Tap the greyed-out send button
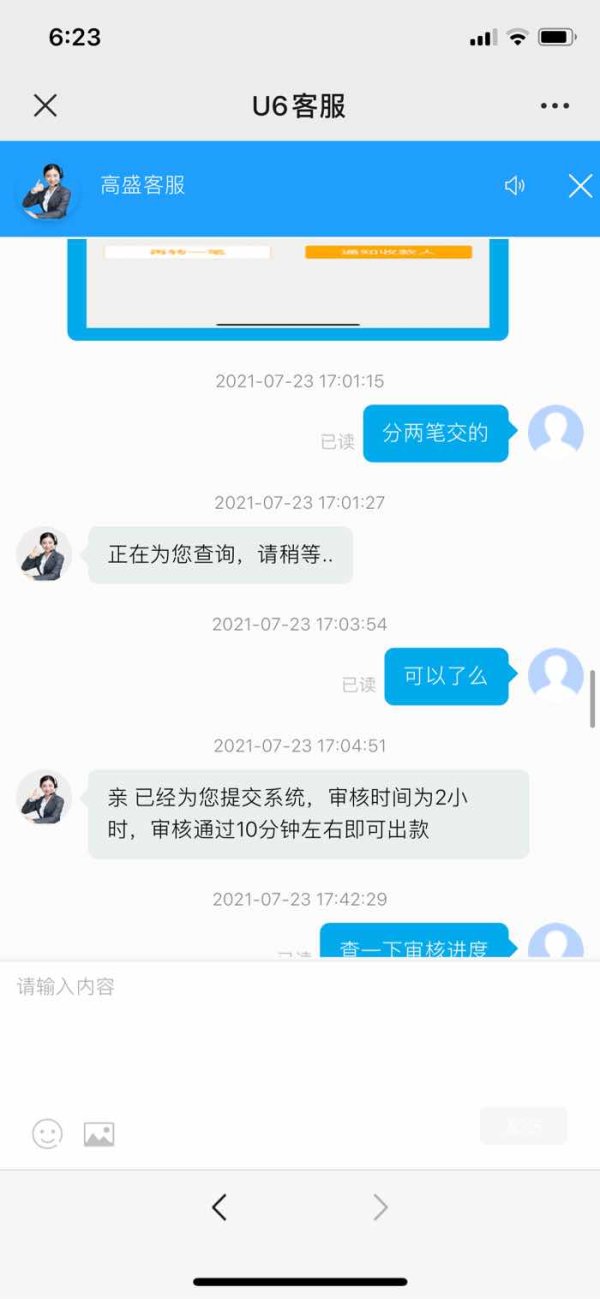This screenshot has height=1299, width=600. (523, 1126)
